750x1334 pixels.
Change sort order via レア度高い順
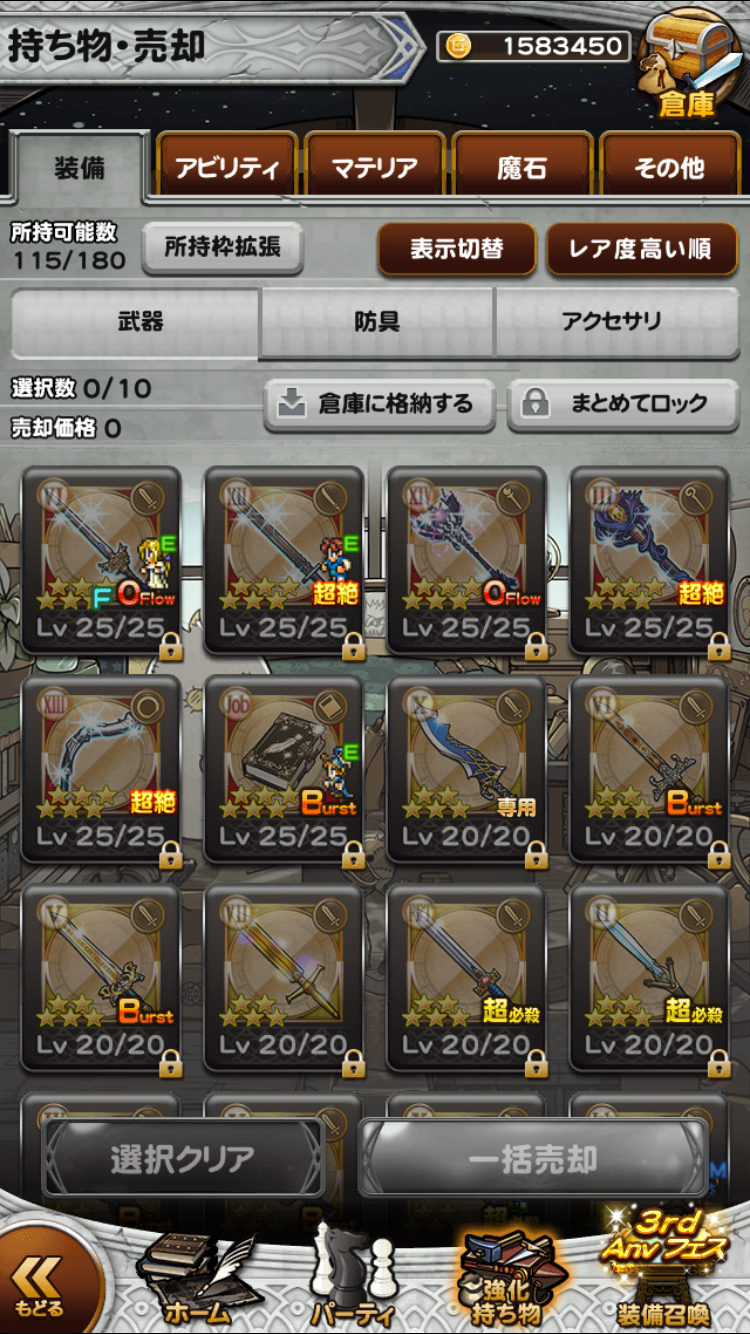click(640, 249)
